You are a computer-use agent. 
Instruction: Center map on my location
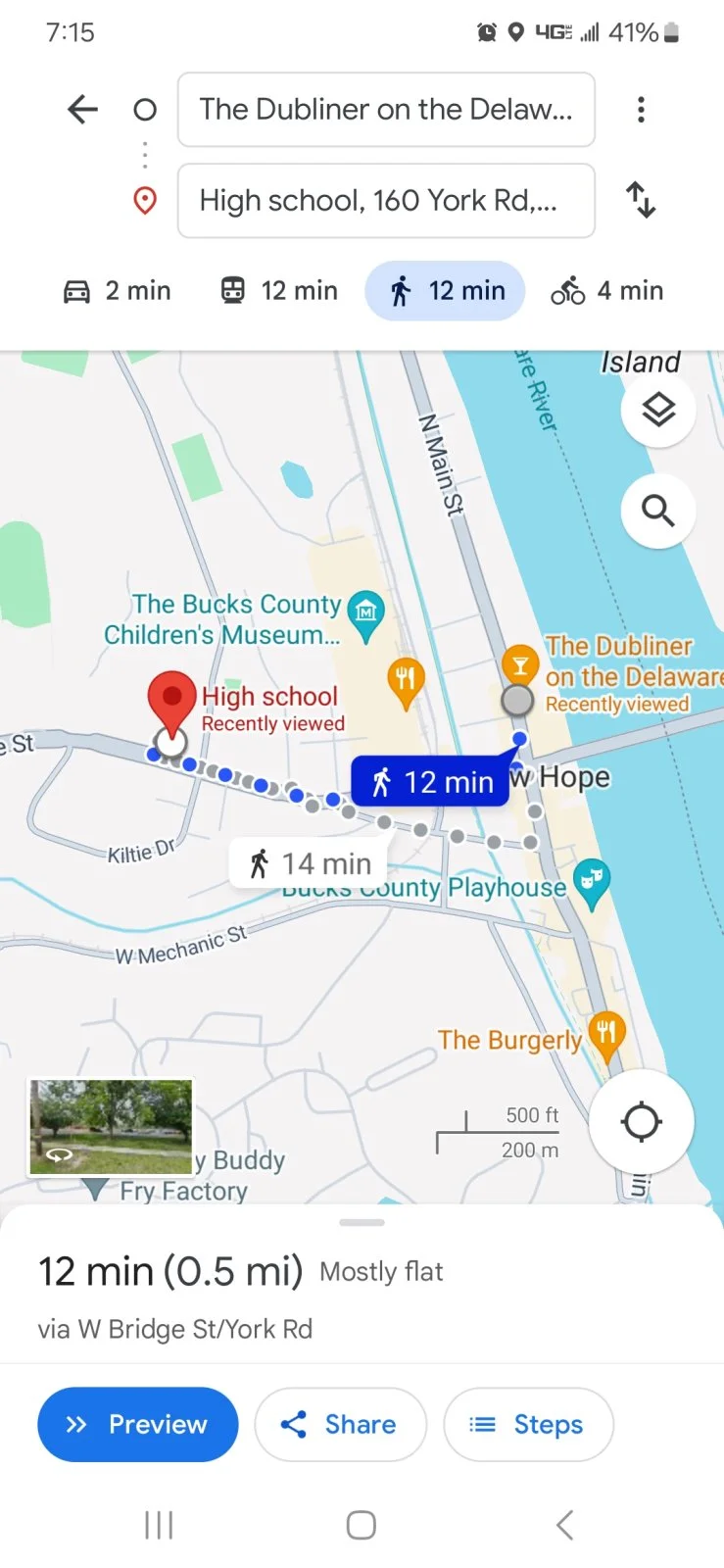642,1121
